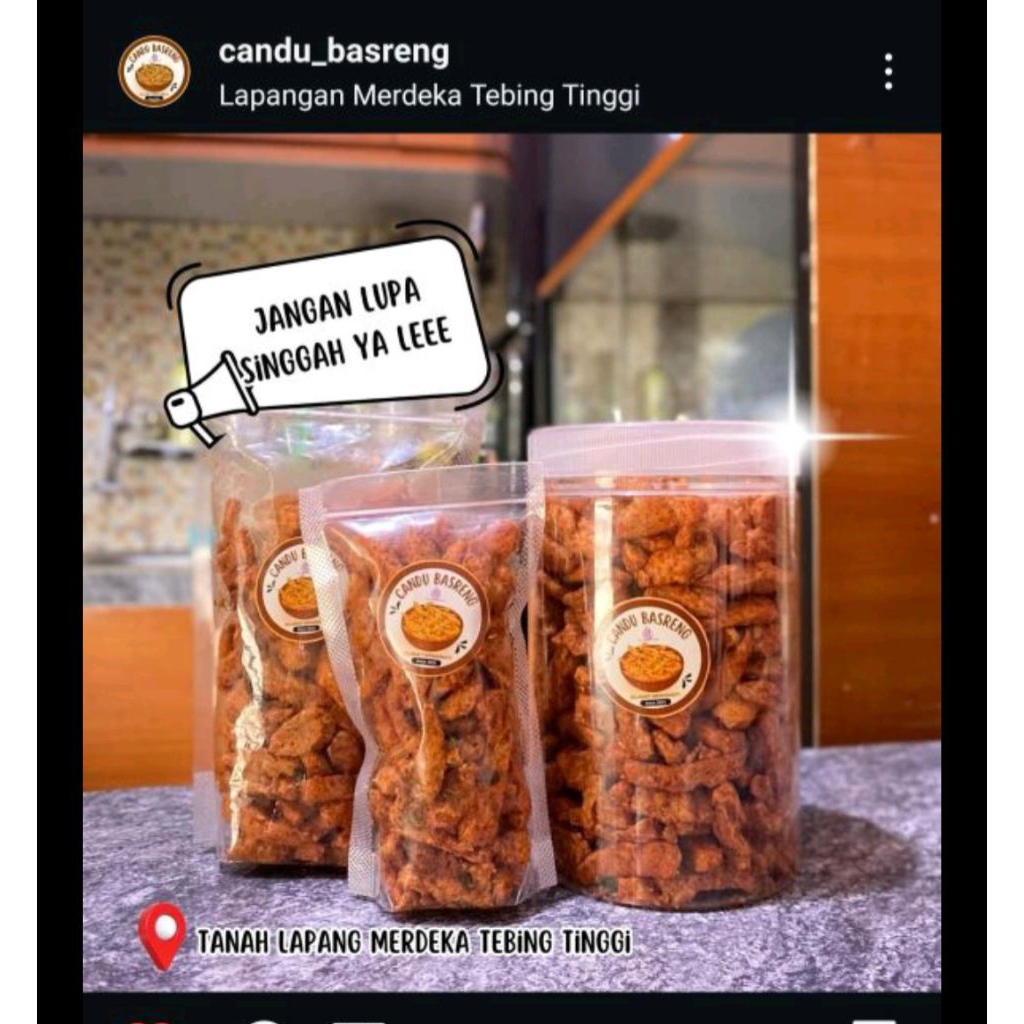Open the candu_basreng profile picture
The width and height of the screenshot is (1024, 1024).
tap(154, 72)
